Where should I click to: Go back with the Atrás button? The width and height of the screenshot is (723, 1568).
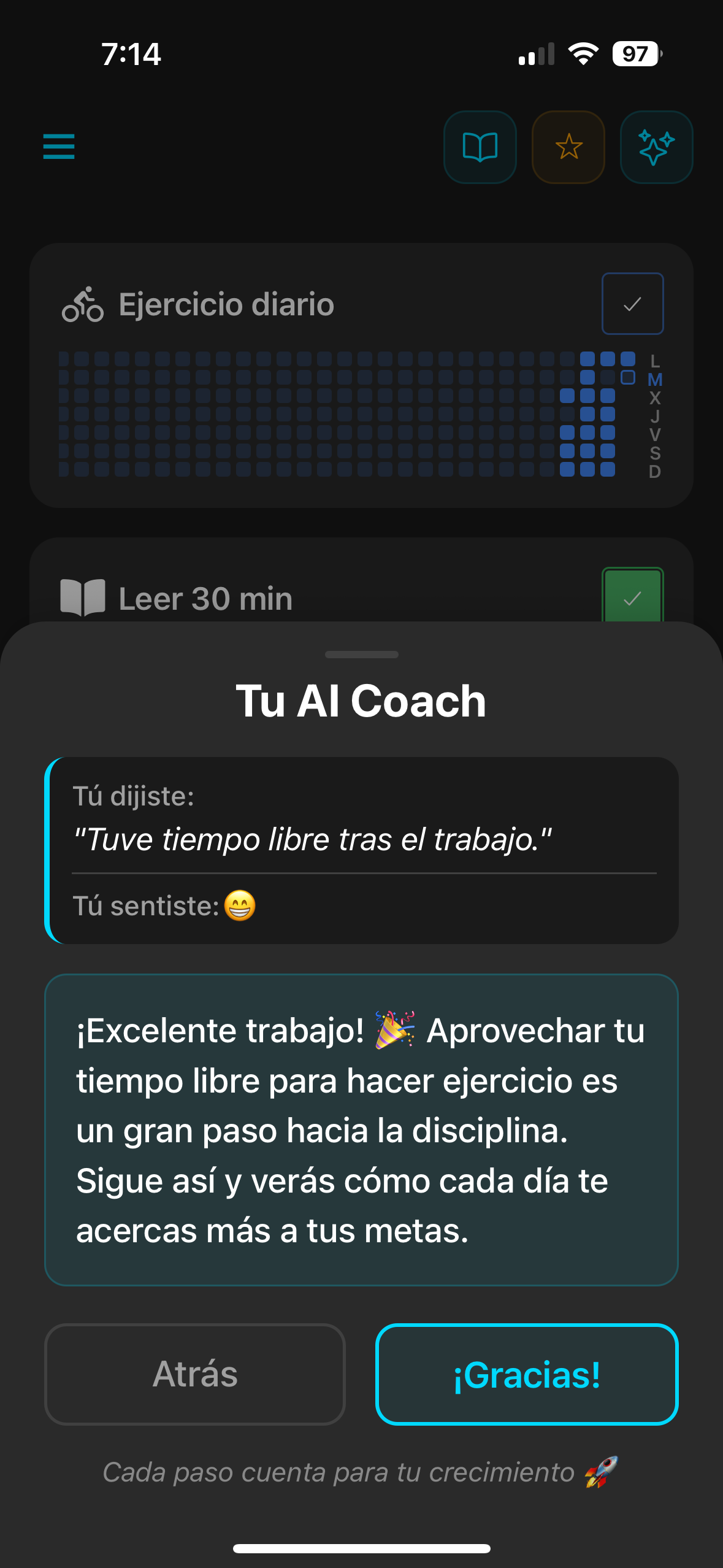point(195,1374)
